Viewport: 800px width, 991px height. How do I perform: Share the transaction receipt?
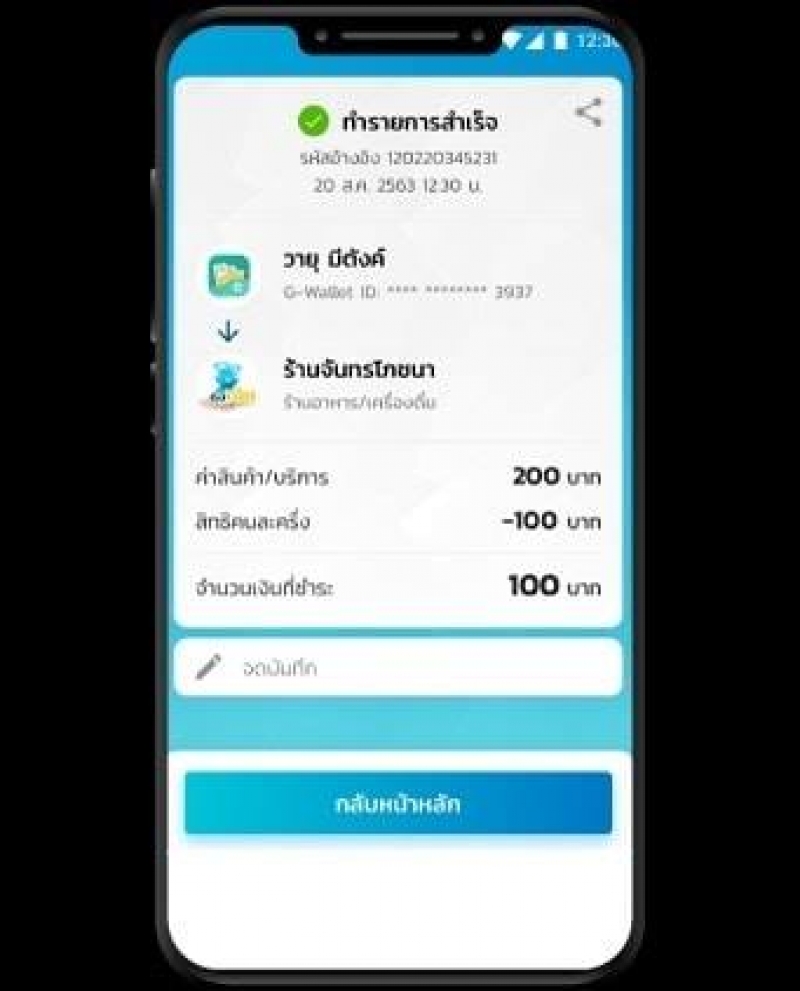(589, 112)
